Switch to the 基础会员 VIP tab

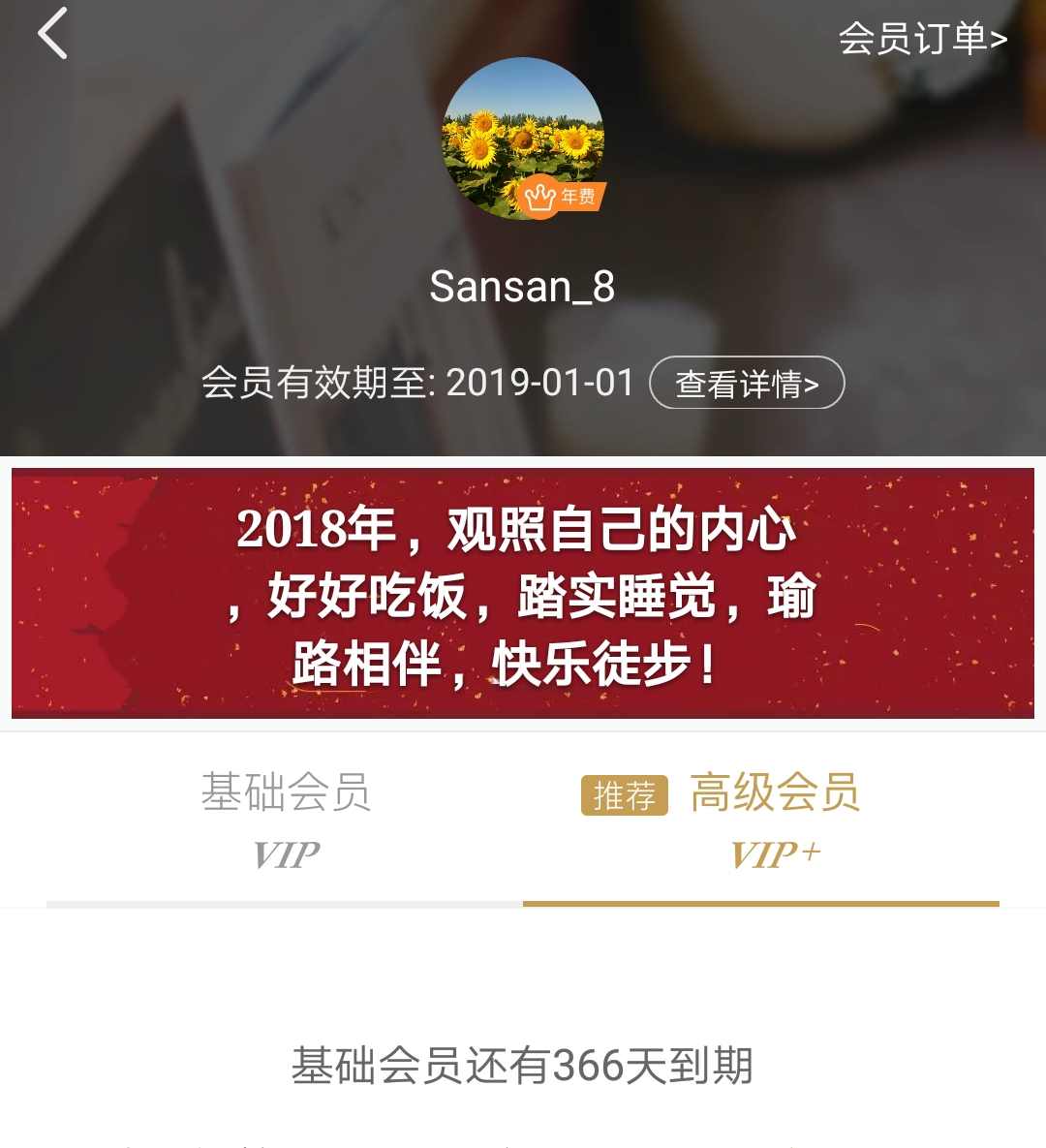click(x=286, y=819)
